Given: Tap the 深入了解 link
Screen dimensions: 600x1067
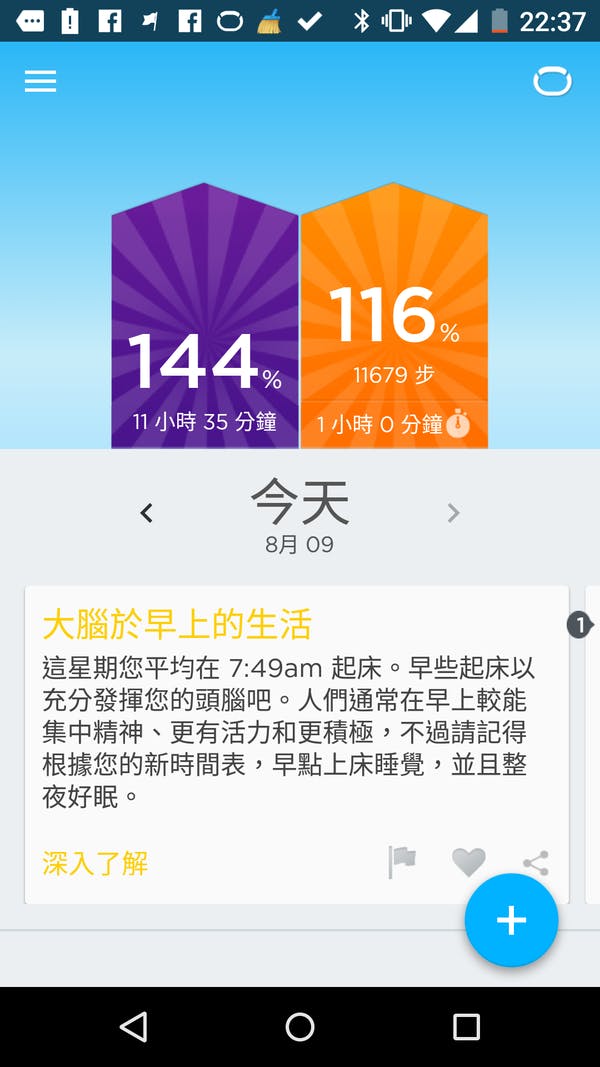Looking at the screenshot, I should pos(95,863).
